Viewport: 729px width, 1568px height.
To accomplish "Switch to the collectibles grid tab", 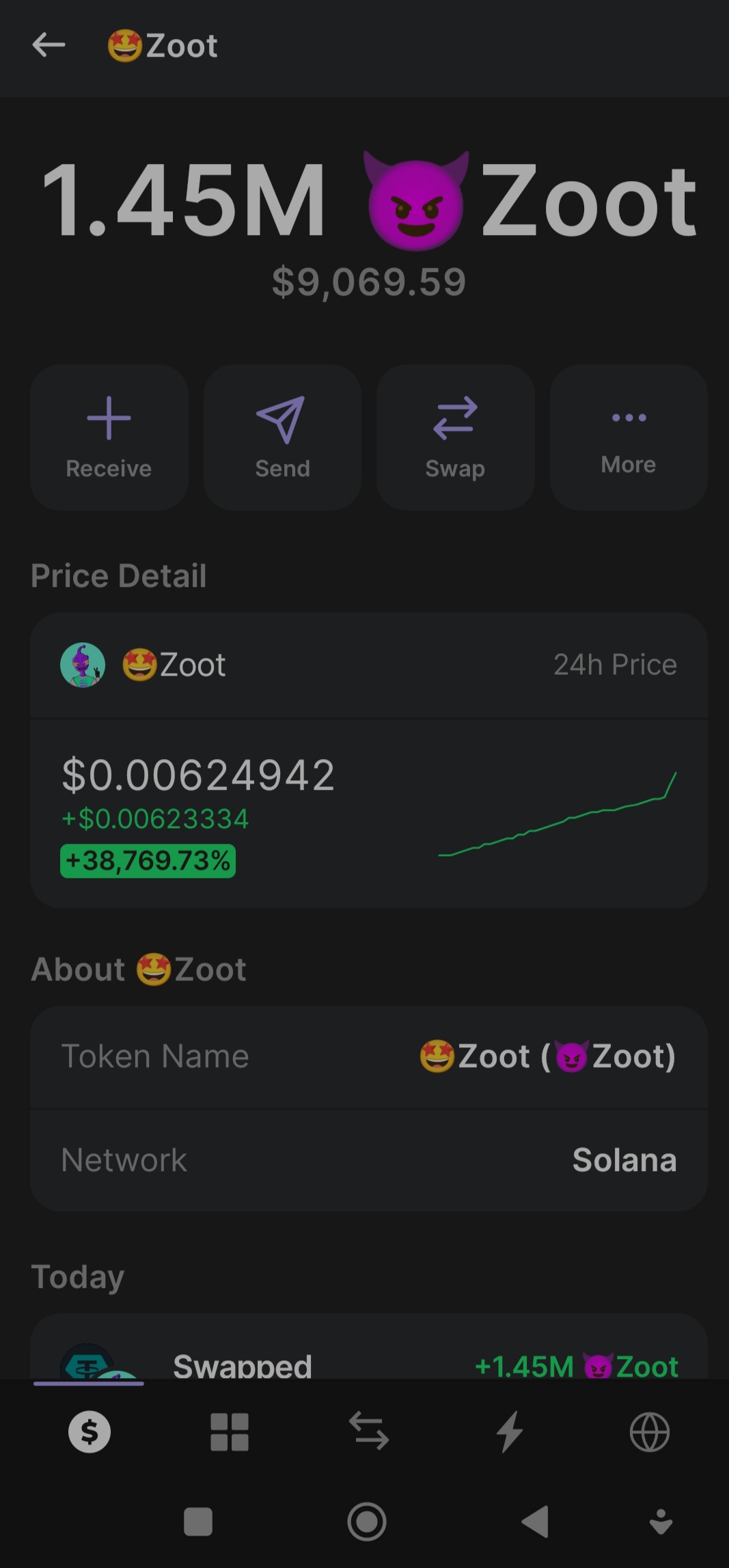I will [230, 1431].
